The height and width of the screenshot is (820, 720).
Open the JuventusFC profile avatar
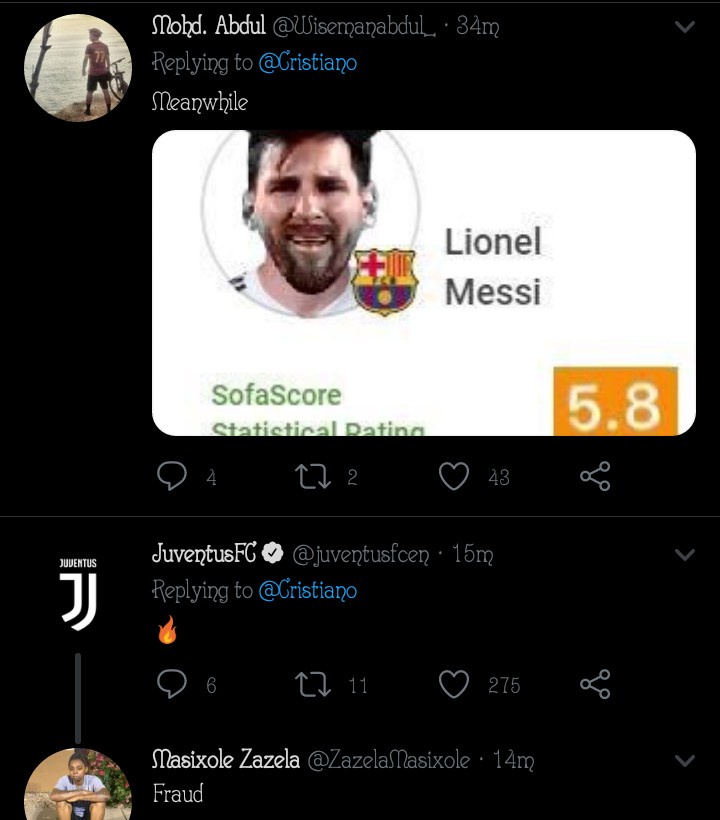pos(78,596)
